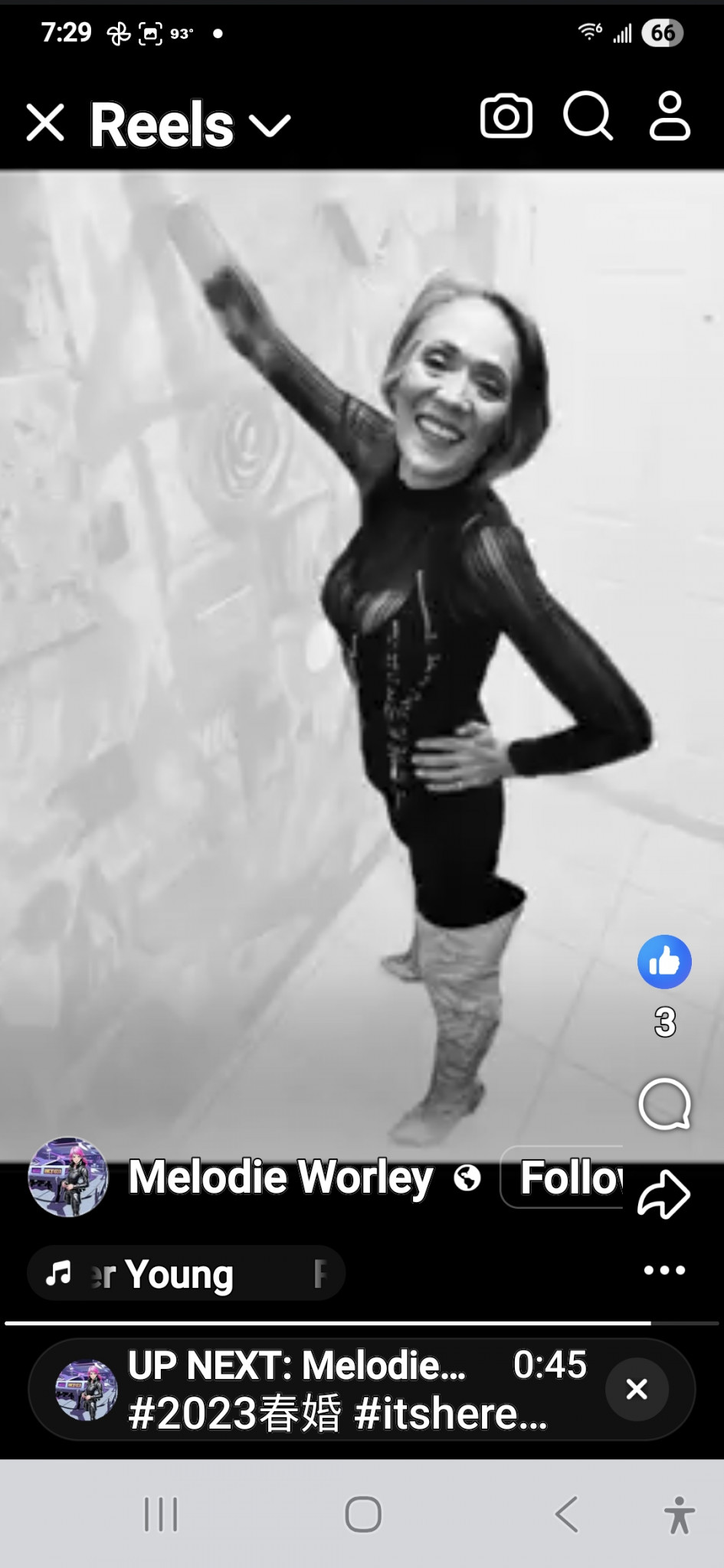Screen dimensions: 724x1568
Task: Open your profile icon
Action: pyautogui.click(x=670, y=117)
